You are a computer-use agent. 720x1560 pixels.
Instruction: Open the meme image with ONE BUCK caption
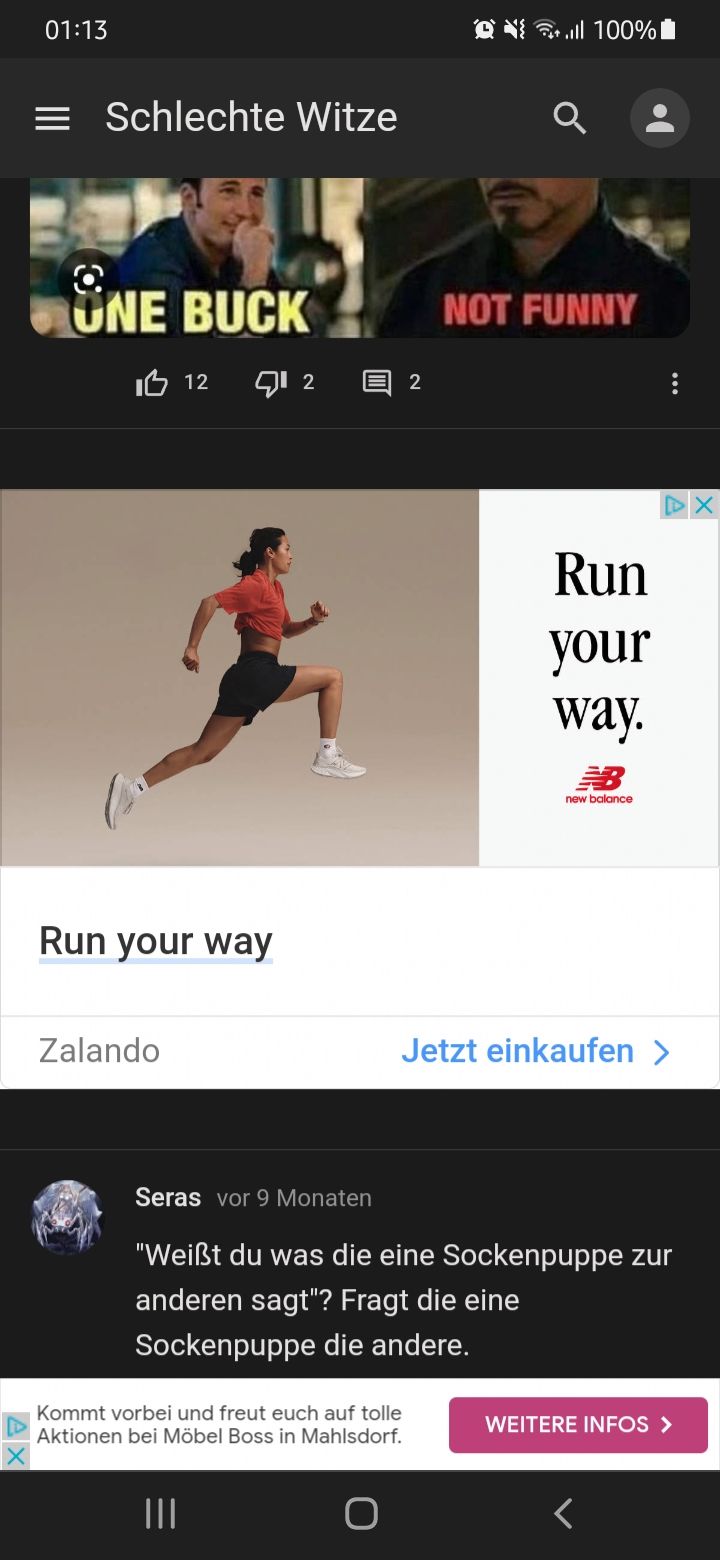pyautogui.click(x=360, y=258)
